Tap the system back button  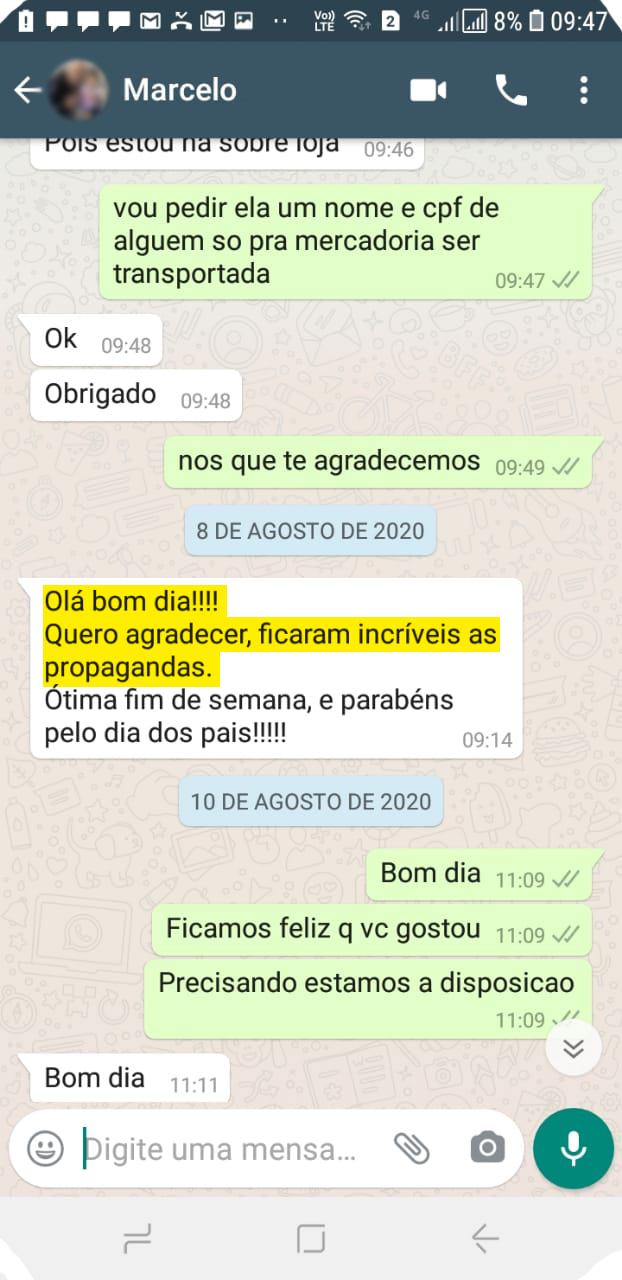[485, 1240]
